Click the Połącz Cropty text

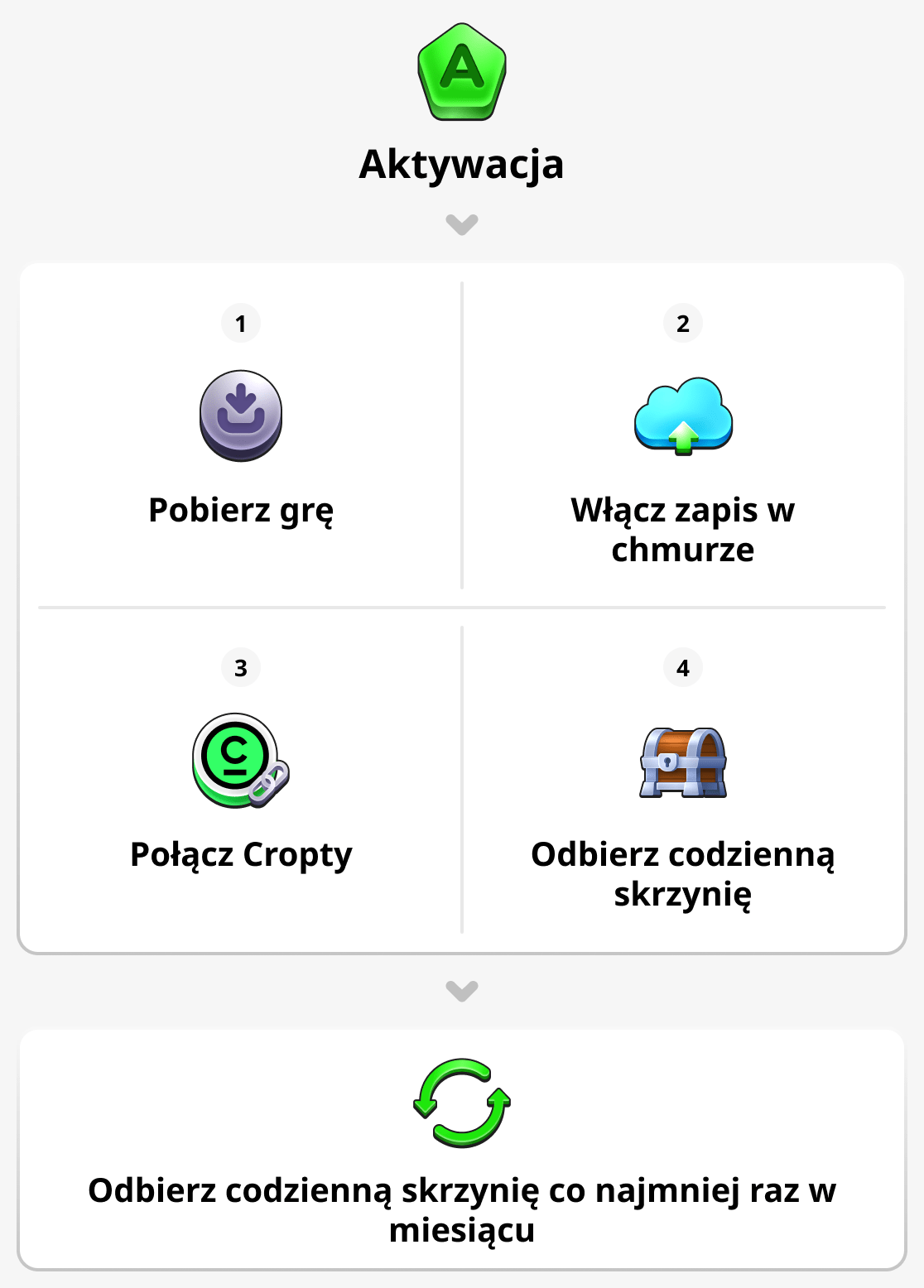tap(241, 854)
